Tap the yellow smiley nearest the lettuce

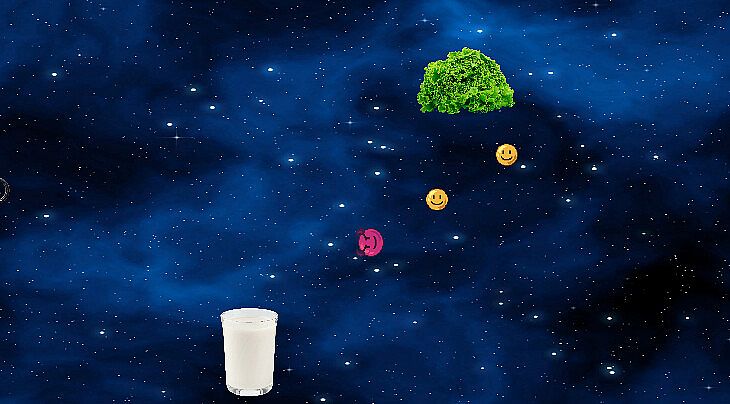(507, 155)
